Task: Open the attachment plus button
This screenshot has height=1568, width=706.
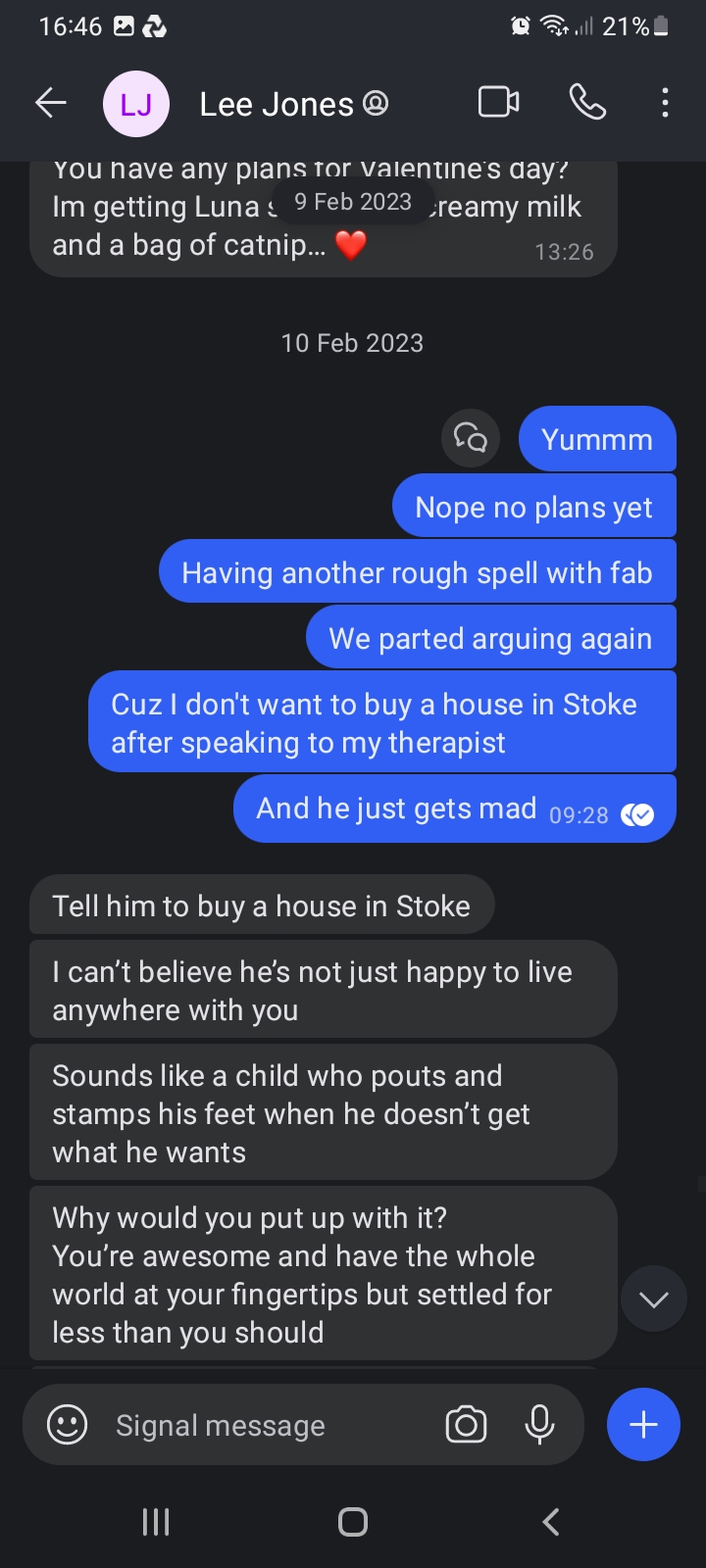Action: (643, 1425)
